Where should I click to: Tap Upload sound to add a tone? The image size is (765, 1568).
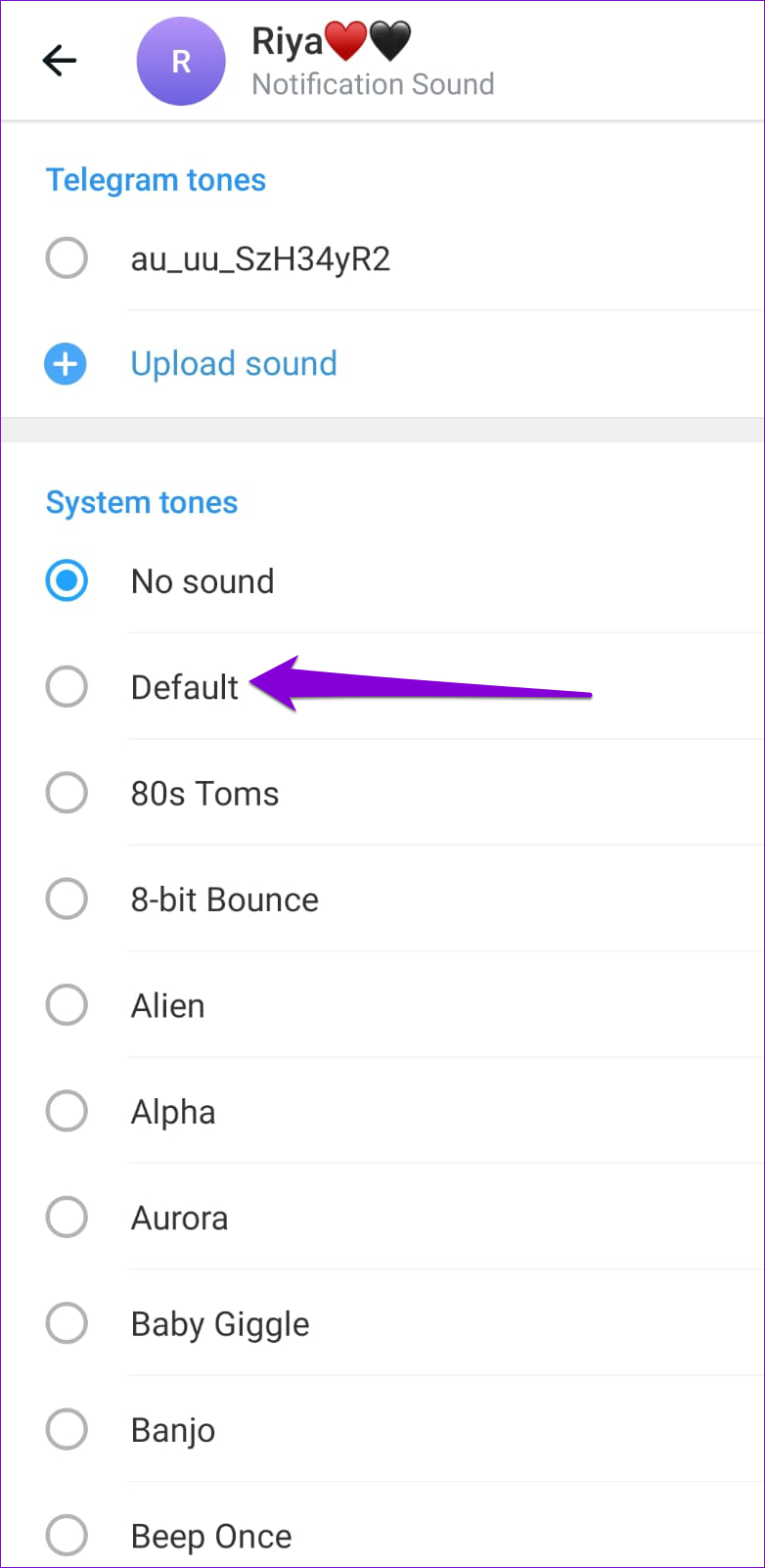click(x=382, y=364)
